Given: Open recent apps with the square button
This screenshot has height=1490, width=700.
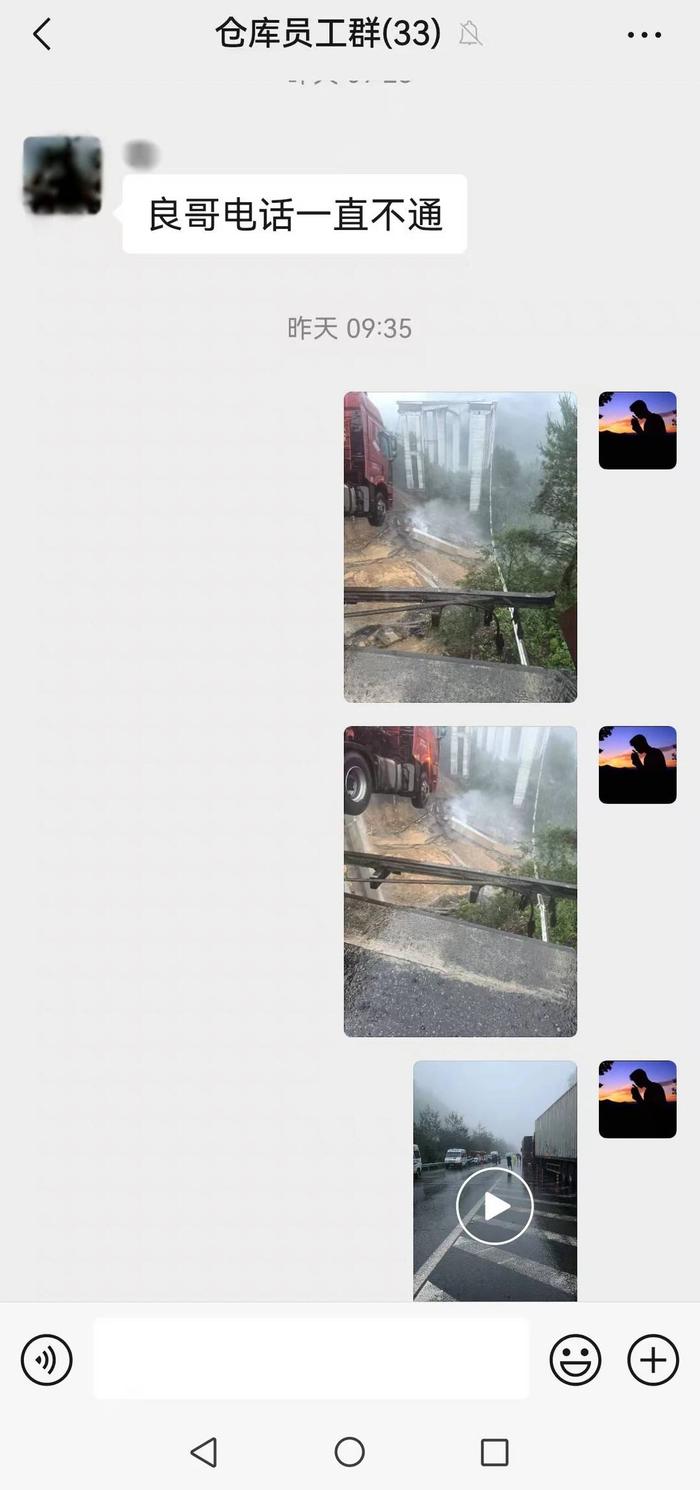Looking at the screenshot, I should click(x=494, y=1452).
